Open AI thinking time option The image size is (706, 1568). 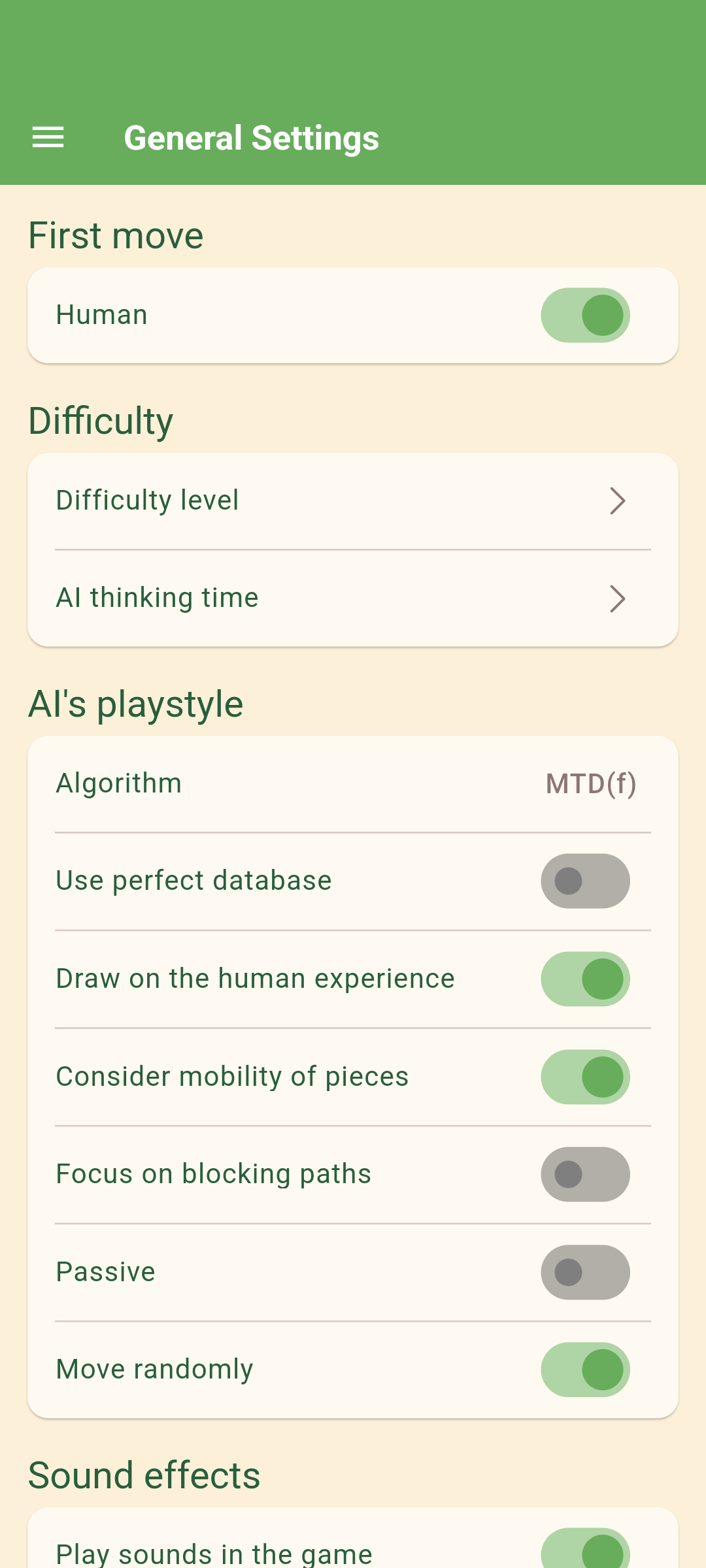coord(353,598)
